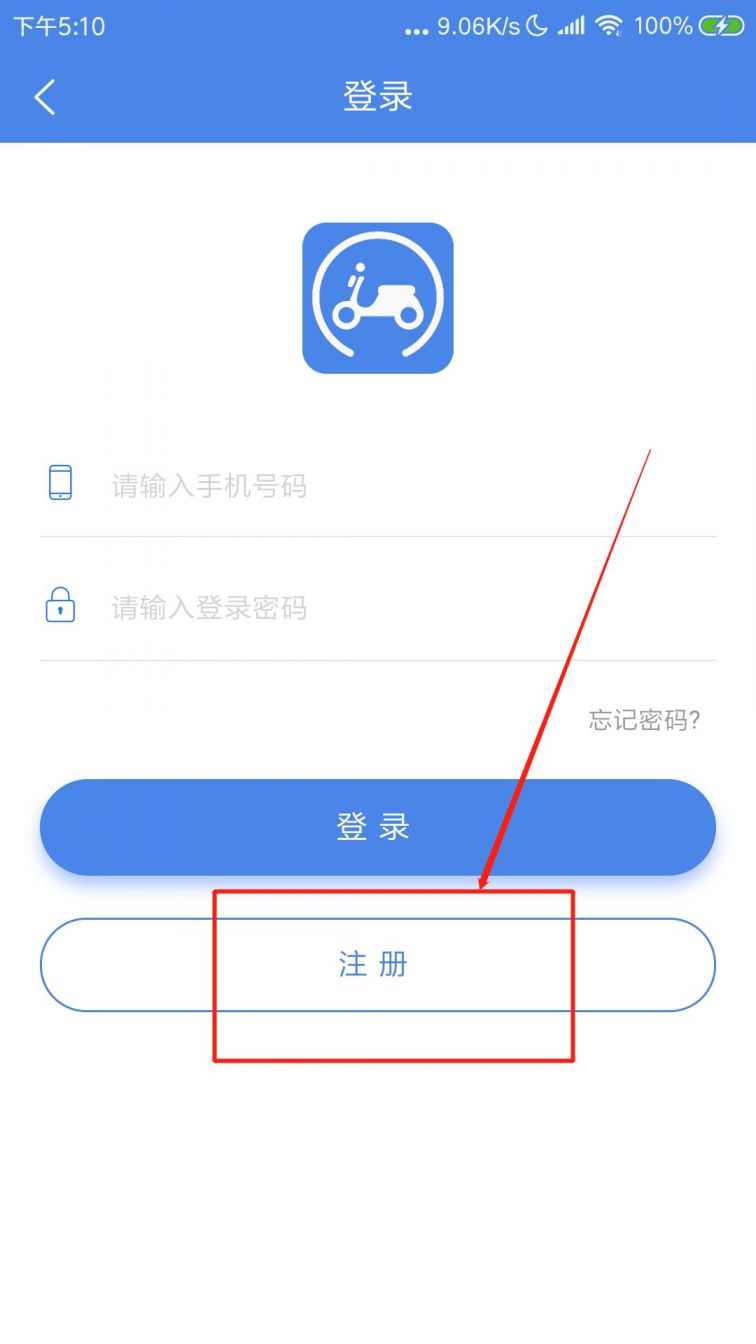Open registration via the 注册 button
The image size is (756, 1344).
pyautogui.click(x=377, y=964)
